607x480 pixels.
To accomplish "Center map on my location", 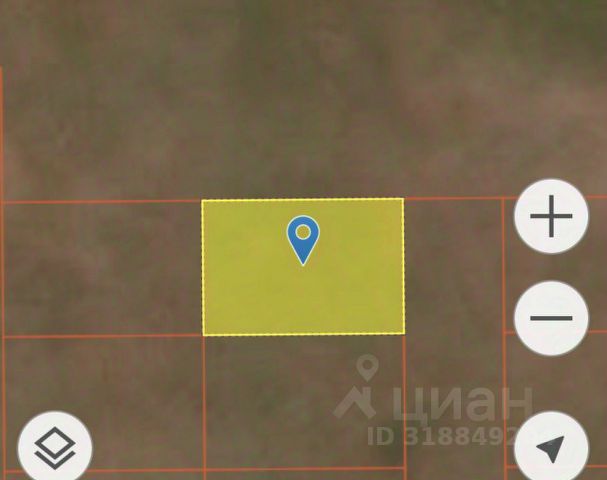I will point(551,448).
